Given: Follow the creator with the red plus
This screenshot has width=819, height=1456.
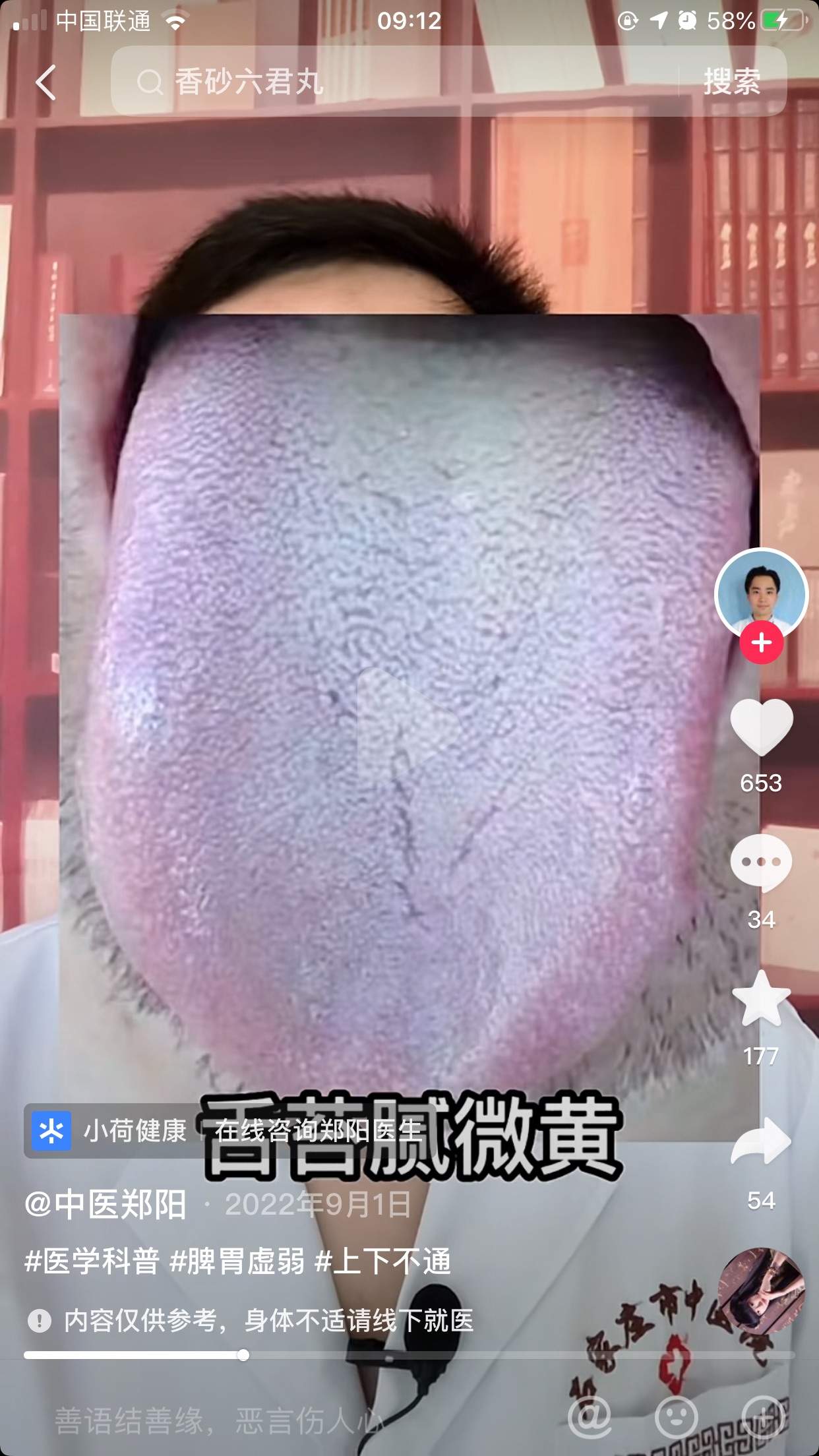Looking at the screenshot, I should coord(762,642).
